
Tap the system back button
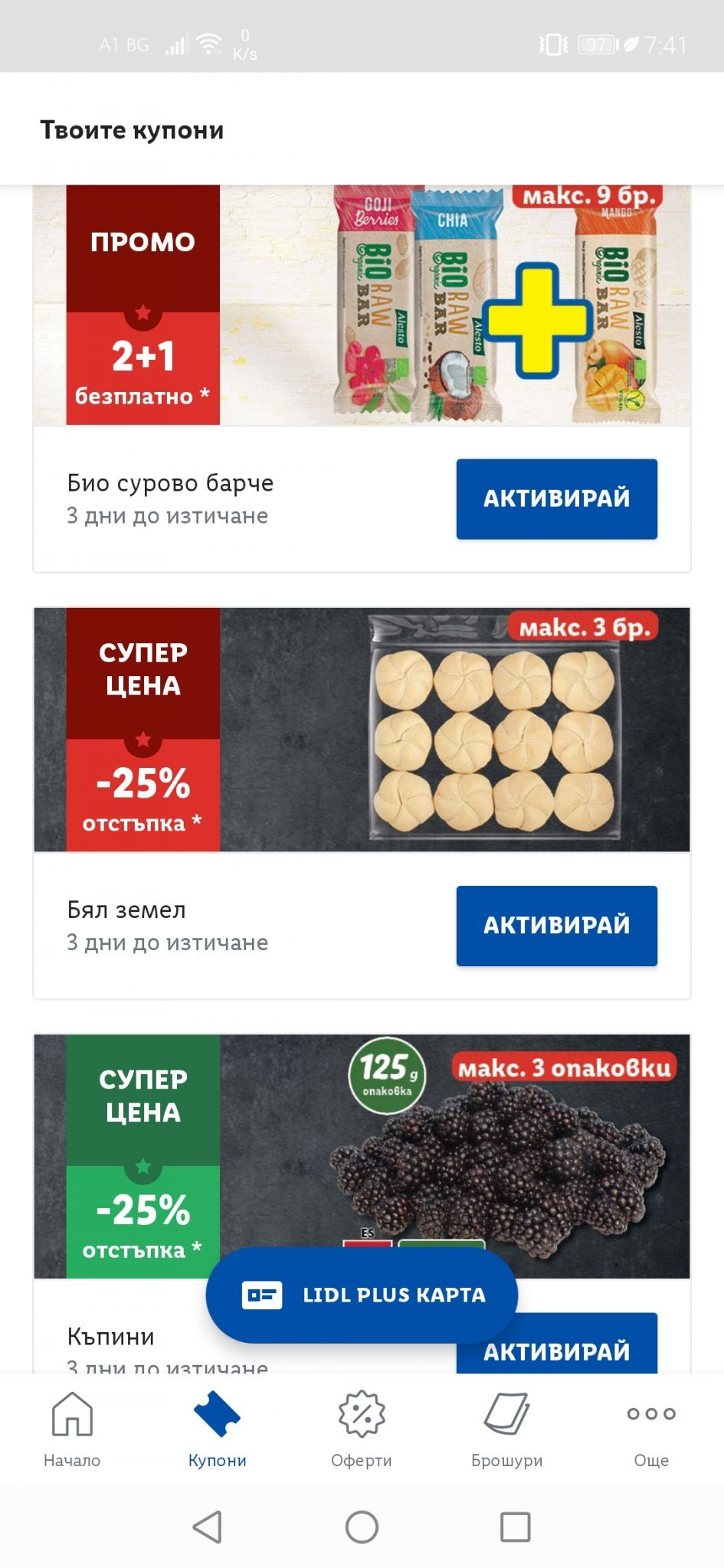coord(208,1527)
